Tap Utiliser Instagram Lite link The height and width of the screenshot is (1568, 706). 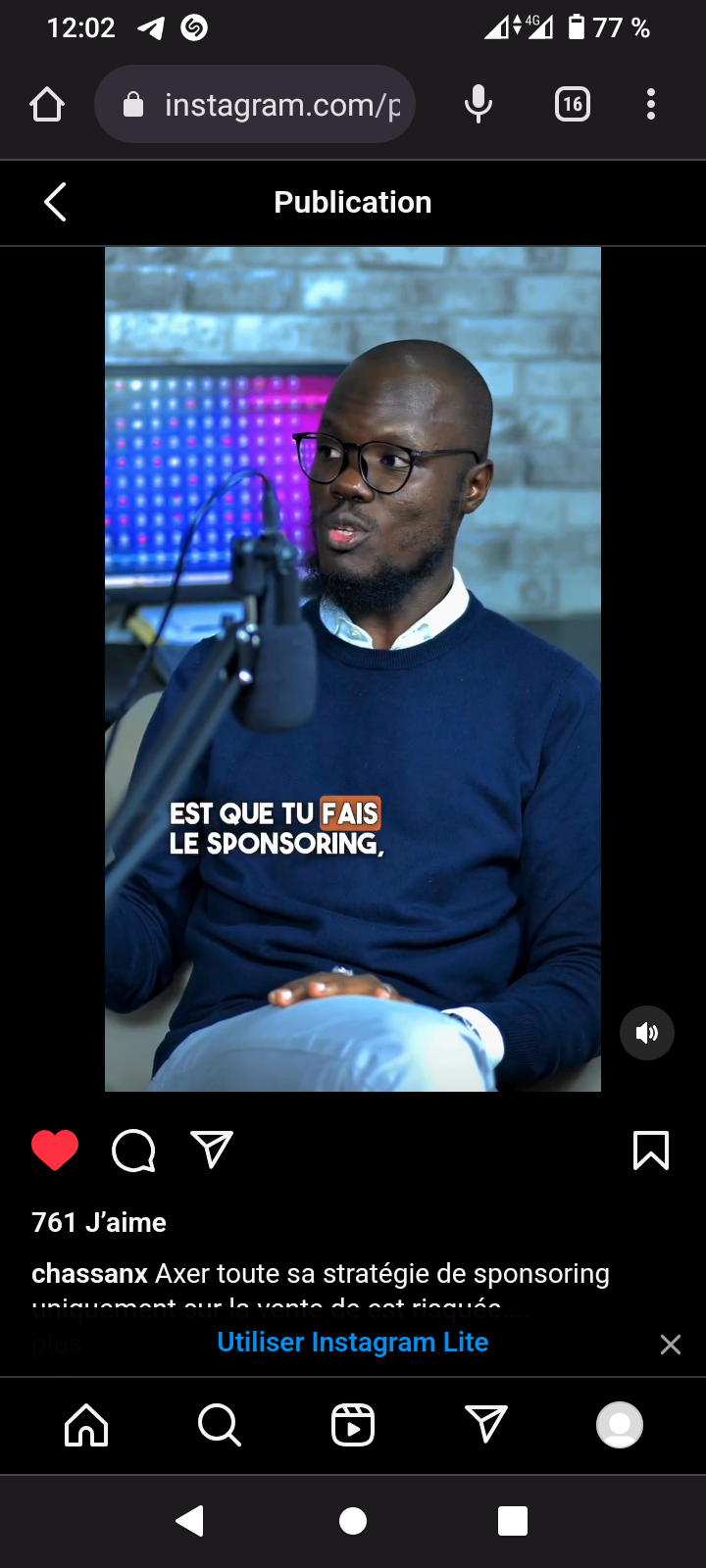click(x=353, y=1342)
